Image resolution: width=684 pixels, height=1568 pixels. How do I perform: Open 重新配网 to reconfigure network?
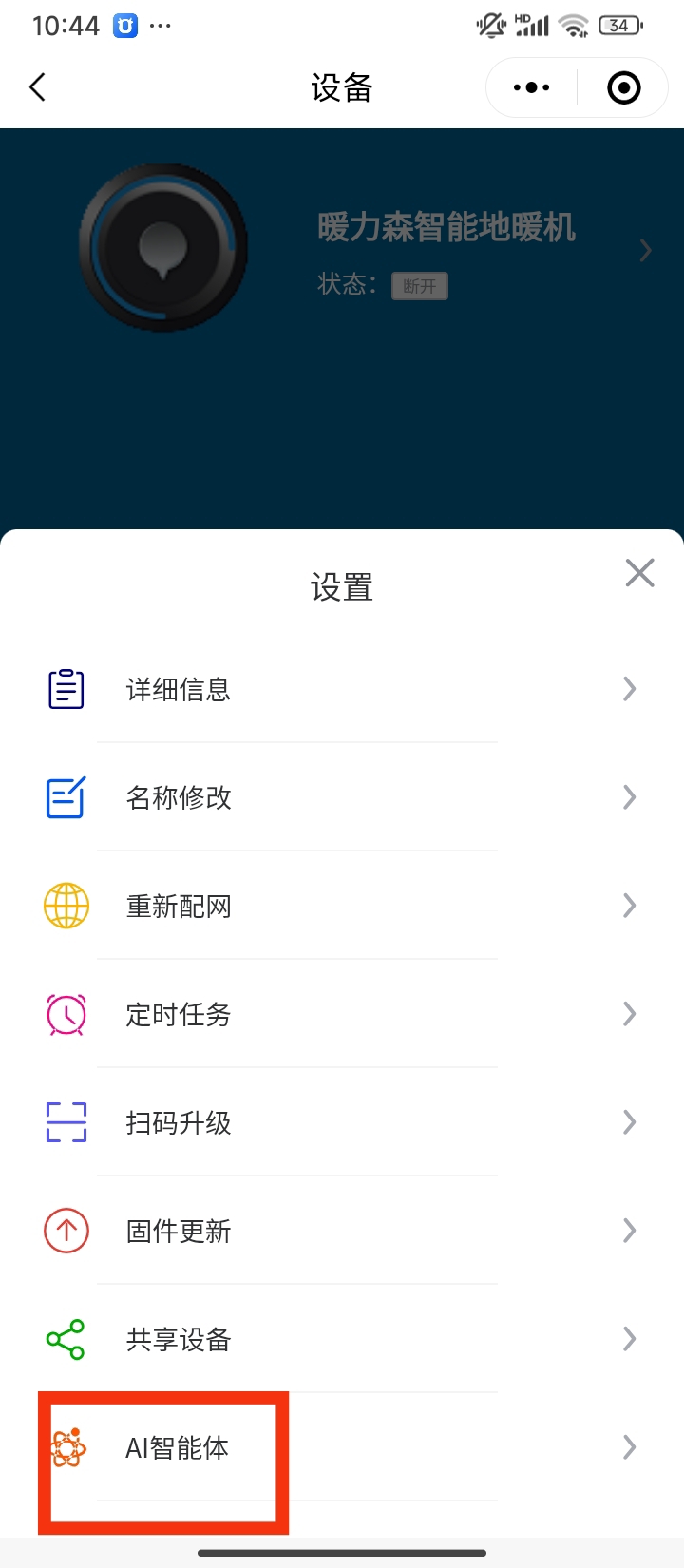178,905
